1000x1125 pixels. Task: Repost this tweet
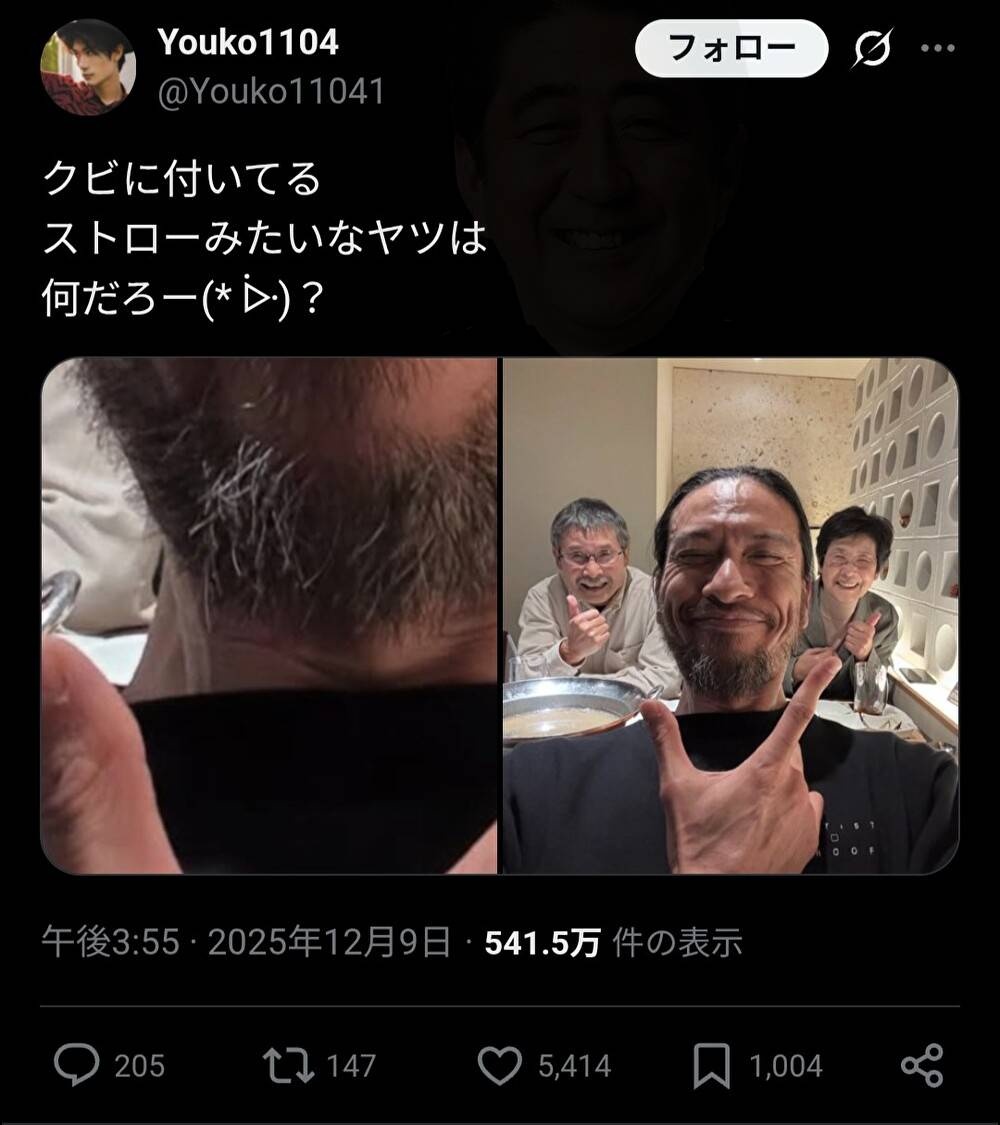pyautogui.click(x=287, y=1066)
